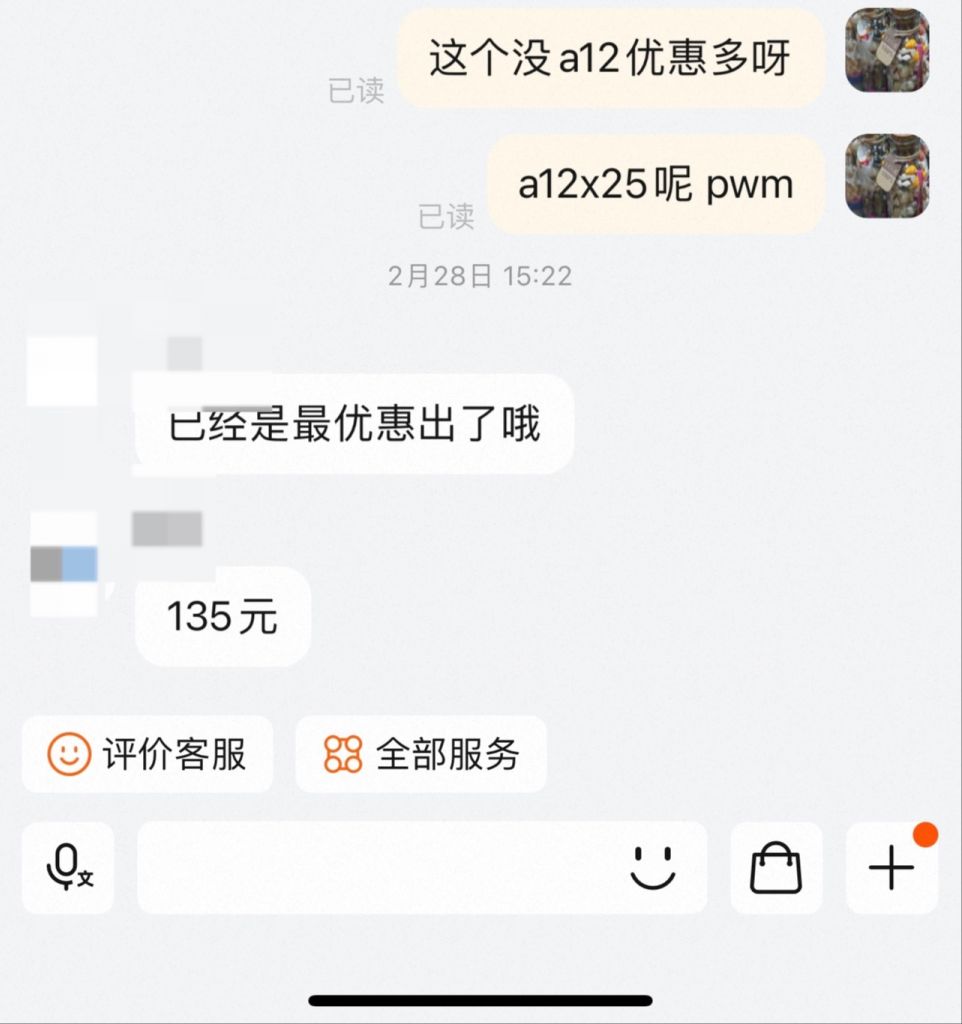Open the shopping bag icon near input field
The height and width of the screenshot is (1024, 962).
click(x=777, y=868)
